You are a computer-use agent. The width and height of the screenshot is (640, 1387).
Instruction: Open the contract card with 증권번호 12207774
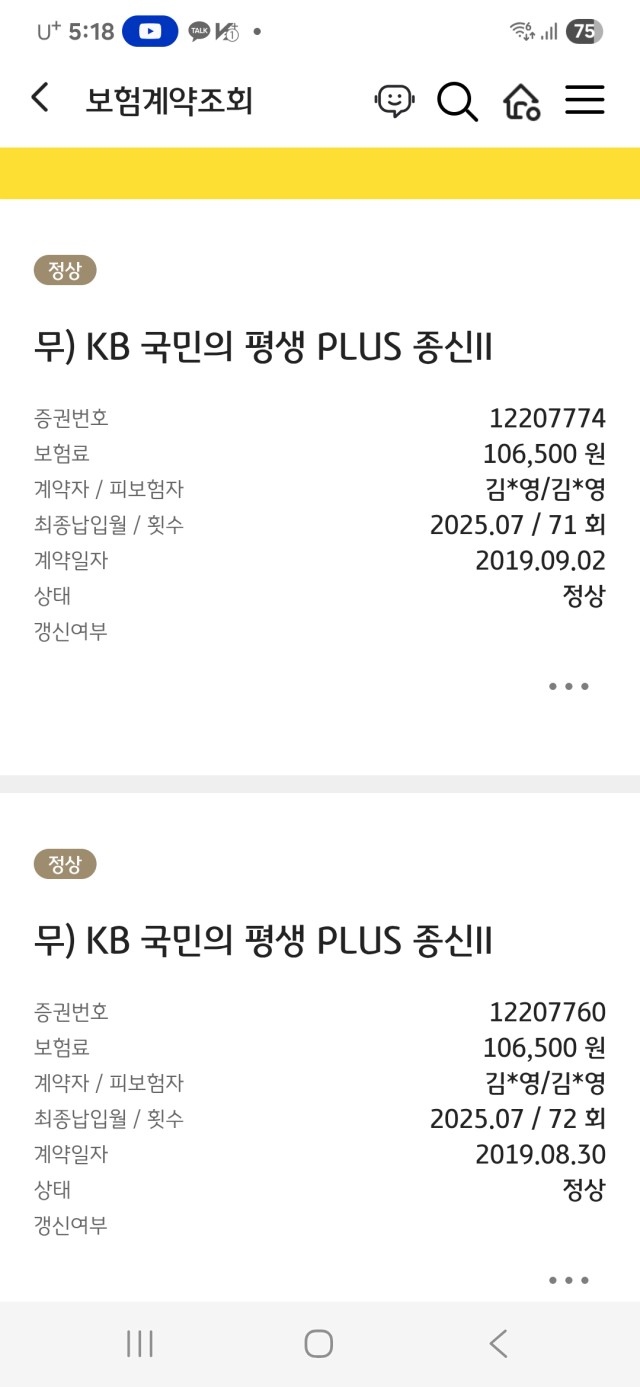pos(320,487)
